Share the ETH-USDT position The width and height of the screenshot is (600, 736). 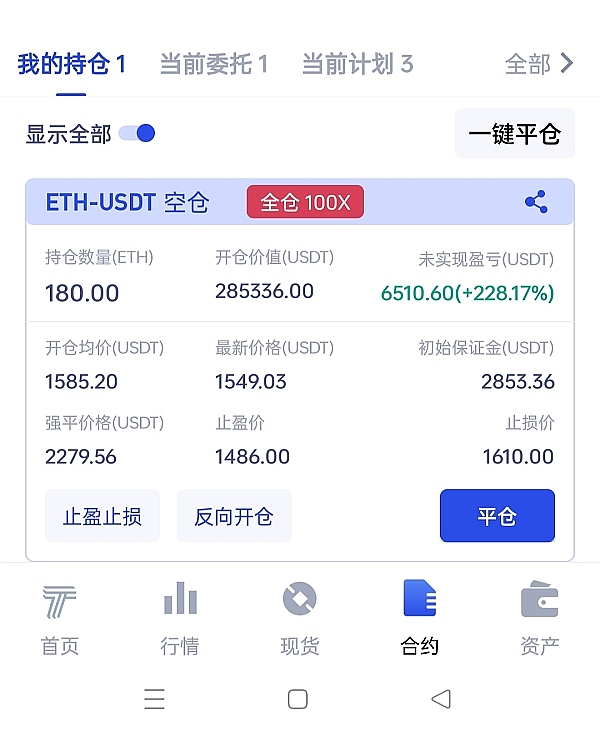(x=536, y=202)
